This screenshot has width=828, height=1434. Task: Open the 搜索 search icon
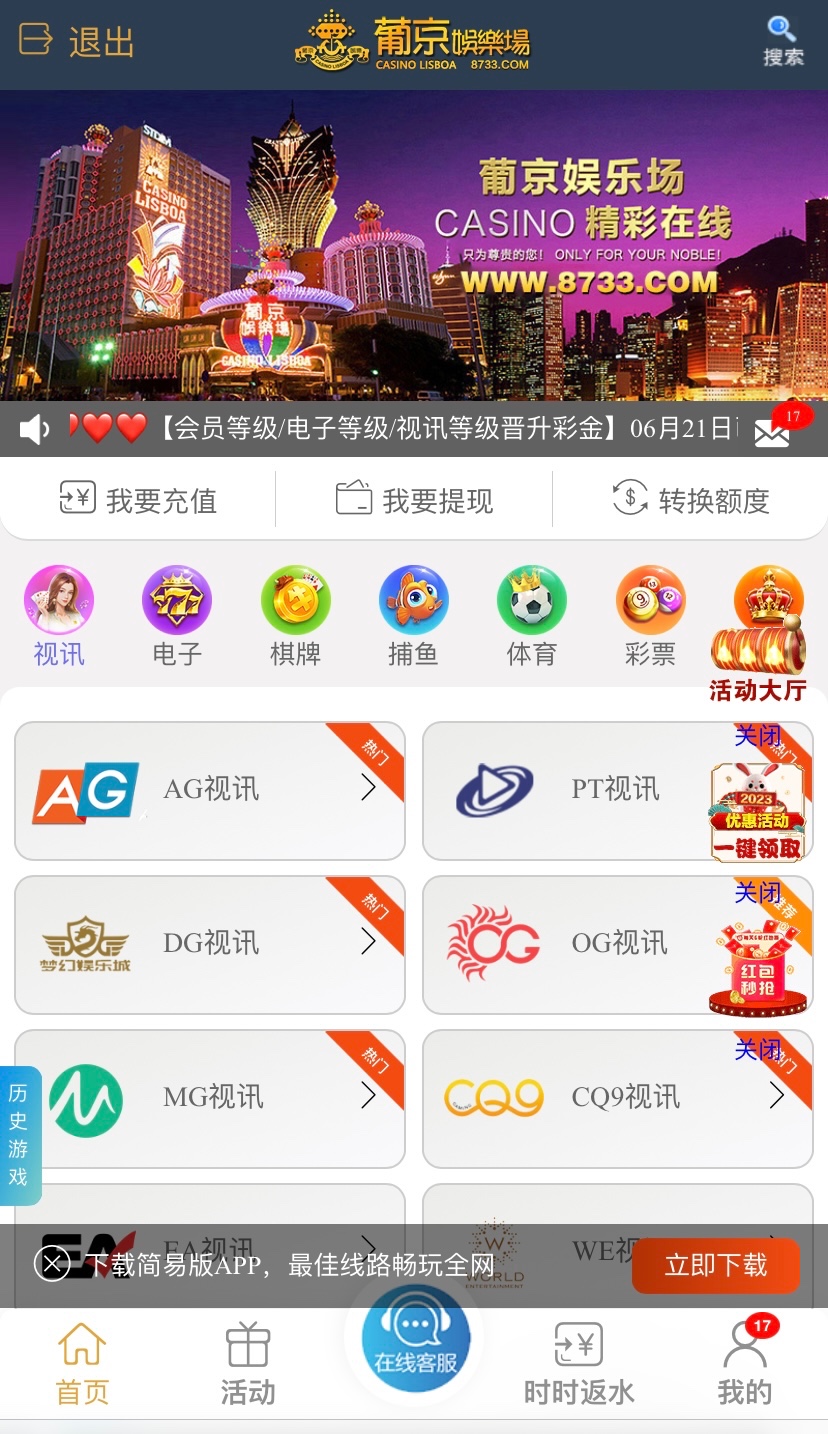click(782, 41)
